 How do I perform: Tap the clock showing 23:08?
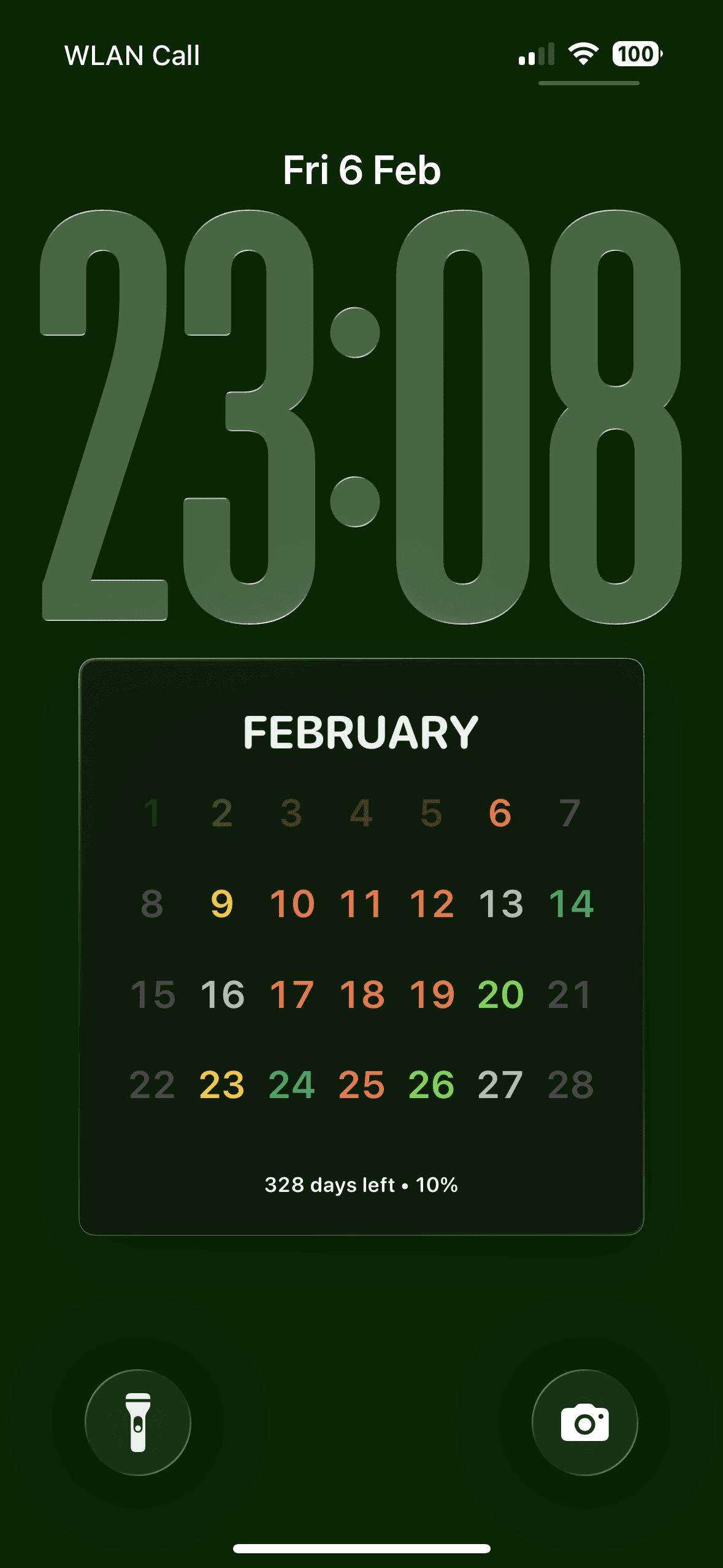[362, 423]
